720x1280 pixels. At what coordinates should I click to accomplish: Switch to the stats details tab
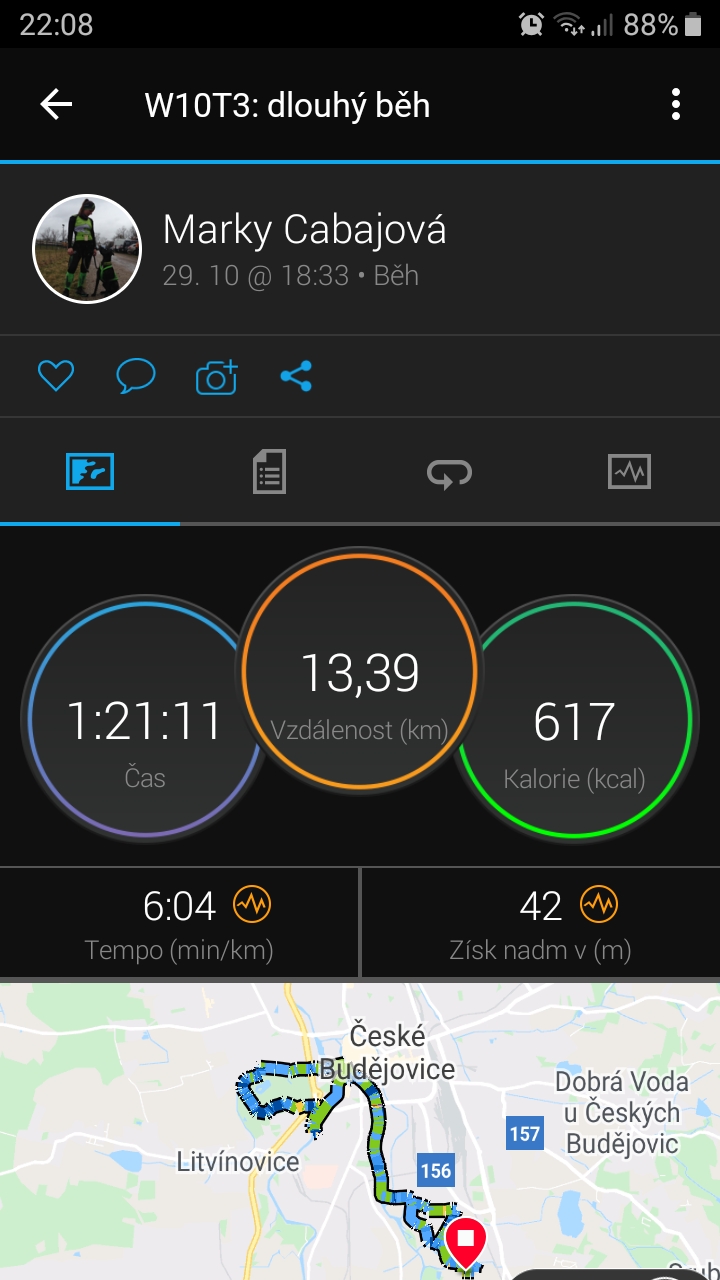(269, 471)
